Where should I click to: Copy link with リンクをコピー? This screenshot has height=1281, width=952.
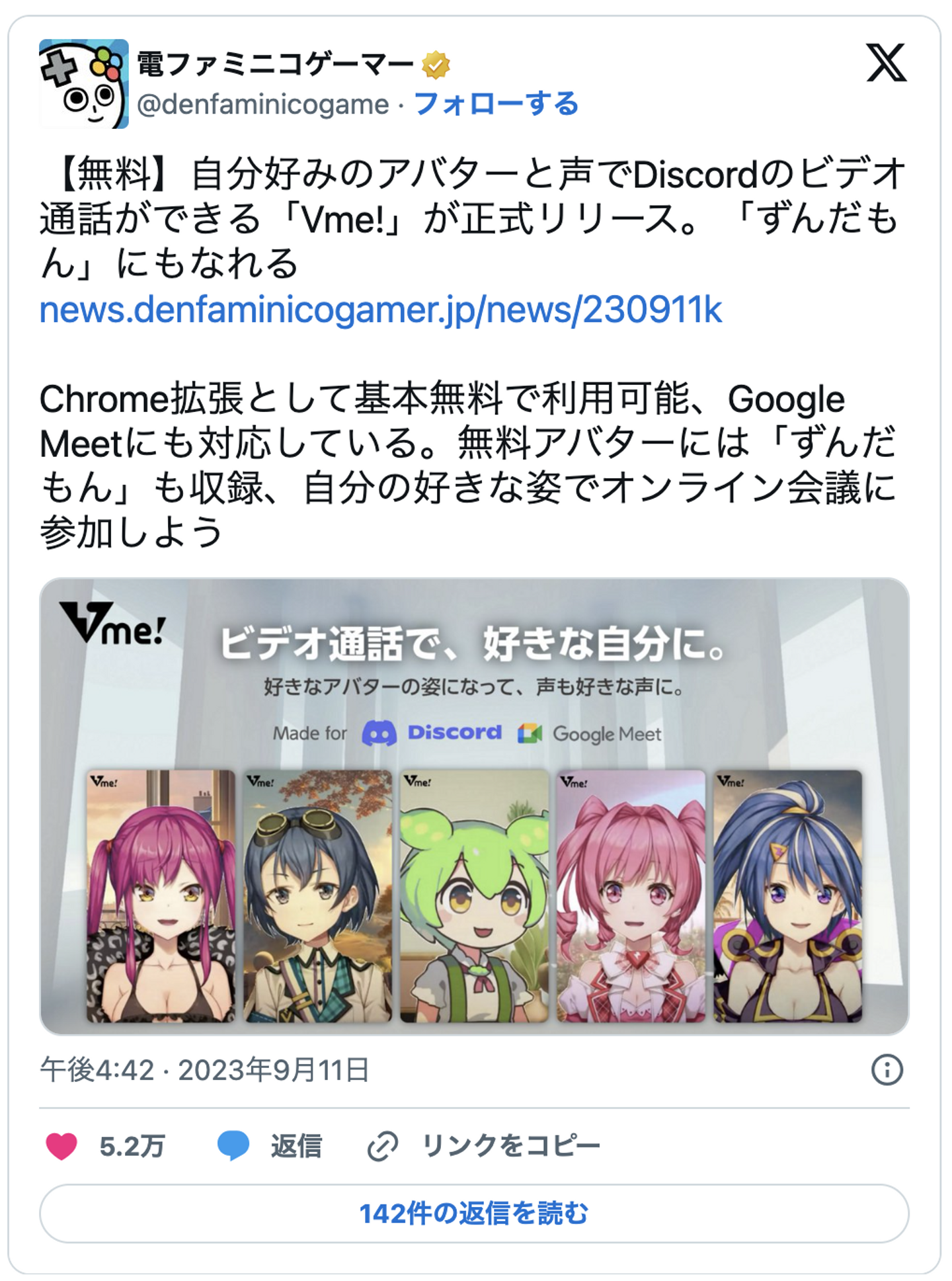484,1146
